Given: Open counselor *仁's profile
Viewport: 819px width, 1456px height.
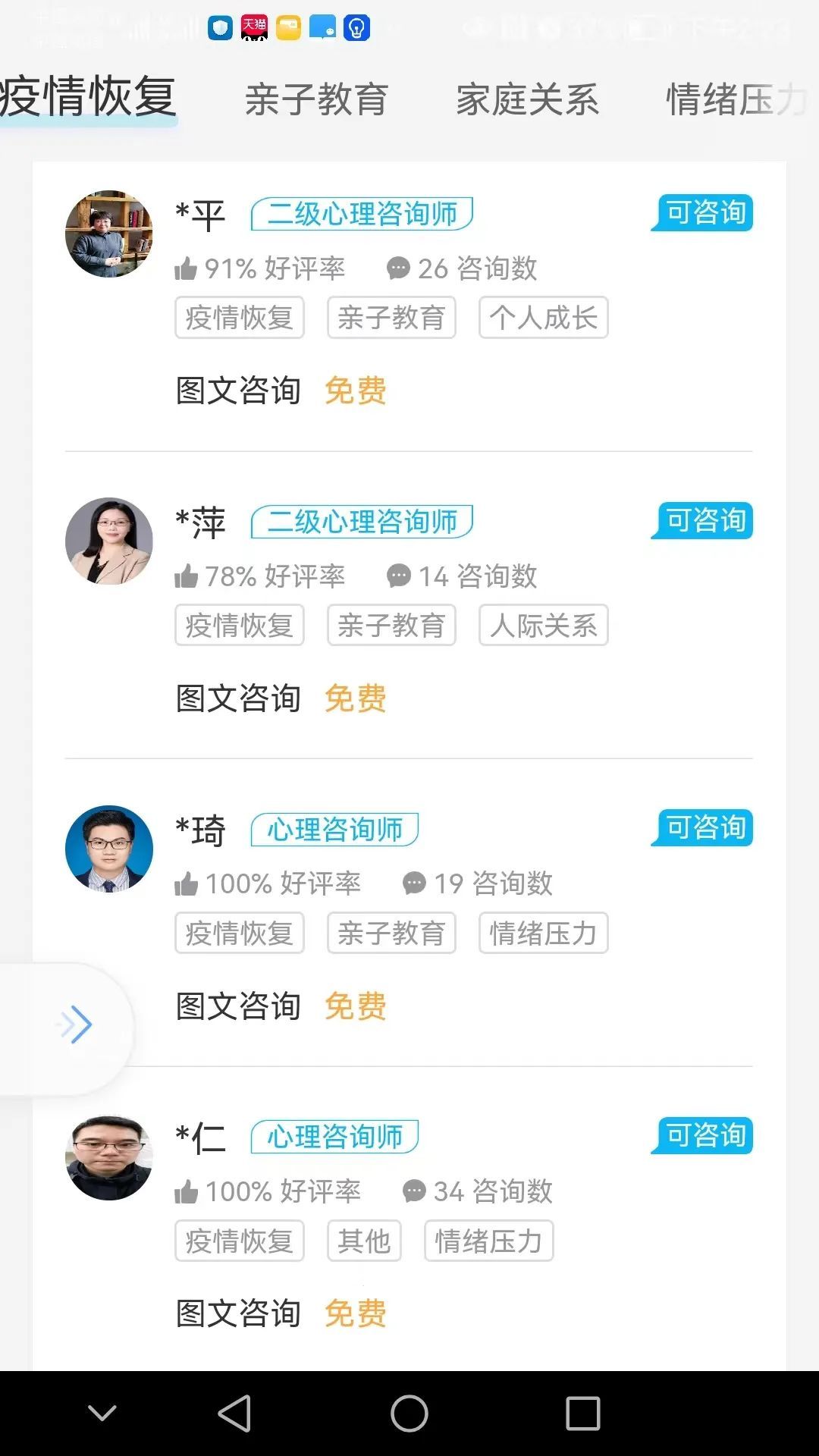Looking at the screenshot, I should pos(109,1156).
